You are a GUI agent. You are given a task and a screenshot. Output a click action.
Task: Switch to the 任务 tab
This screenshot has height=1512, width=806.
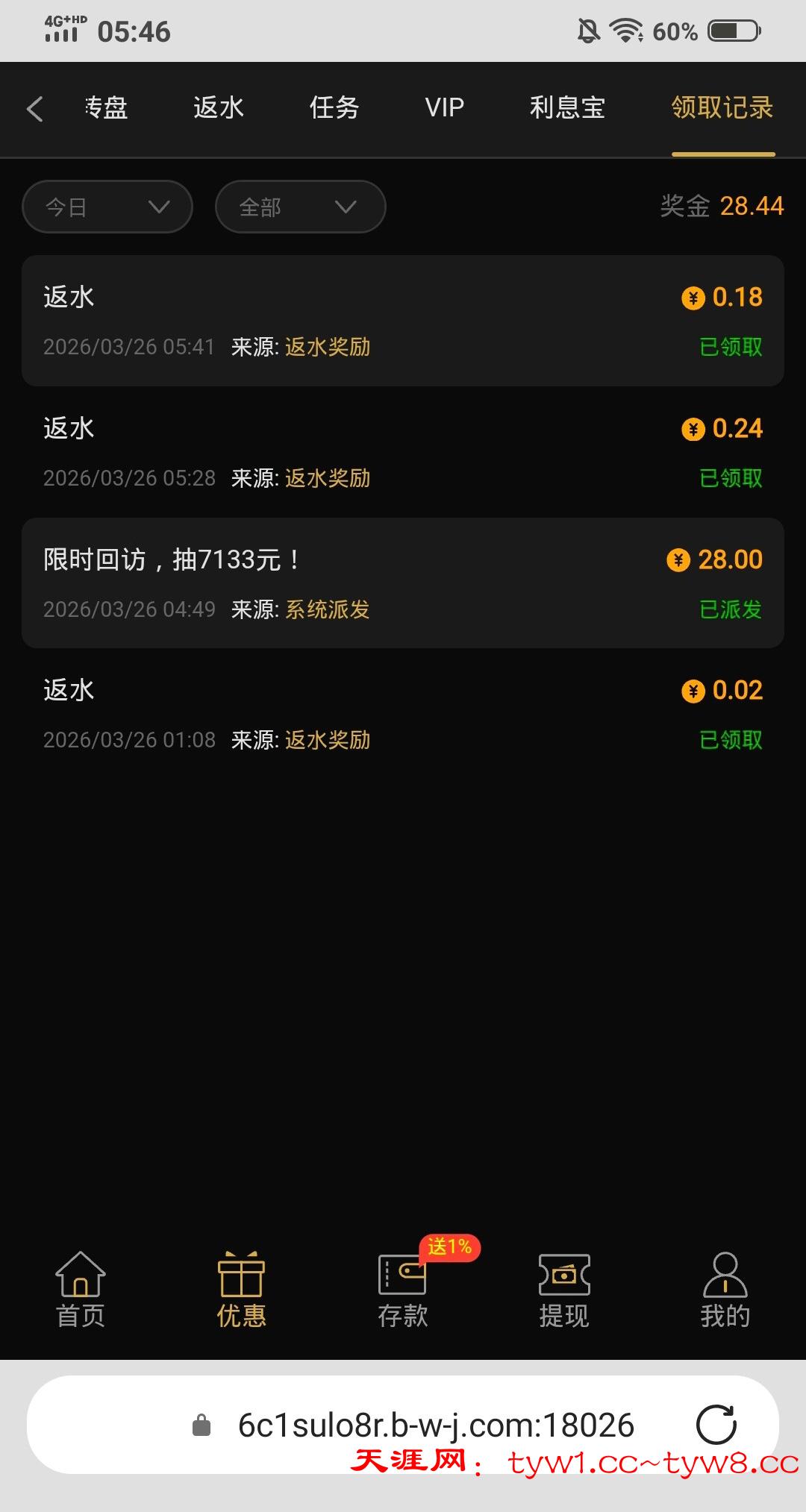334,108
